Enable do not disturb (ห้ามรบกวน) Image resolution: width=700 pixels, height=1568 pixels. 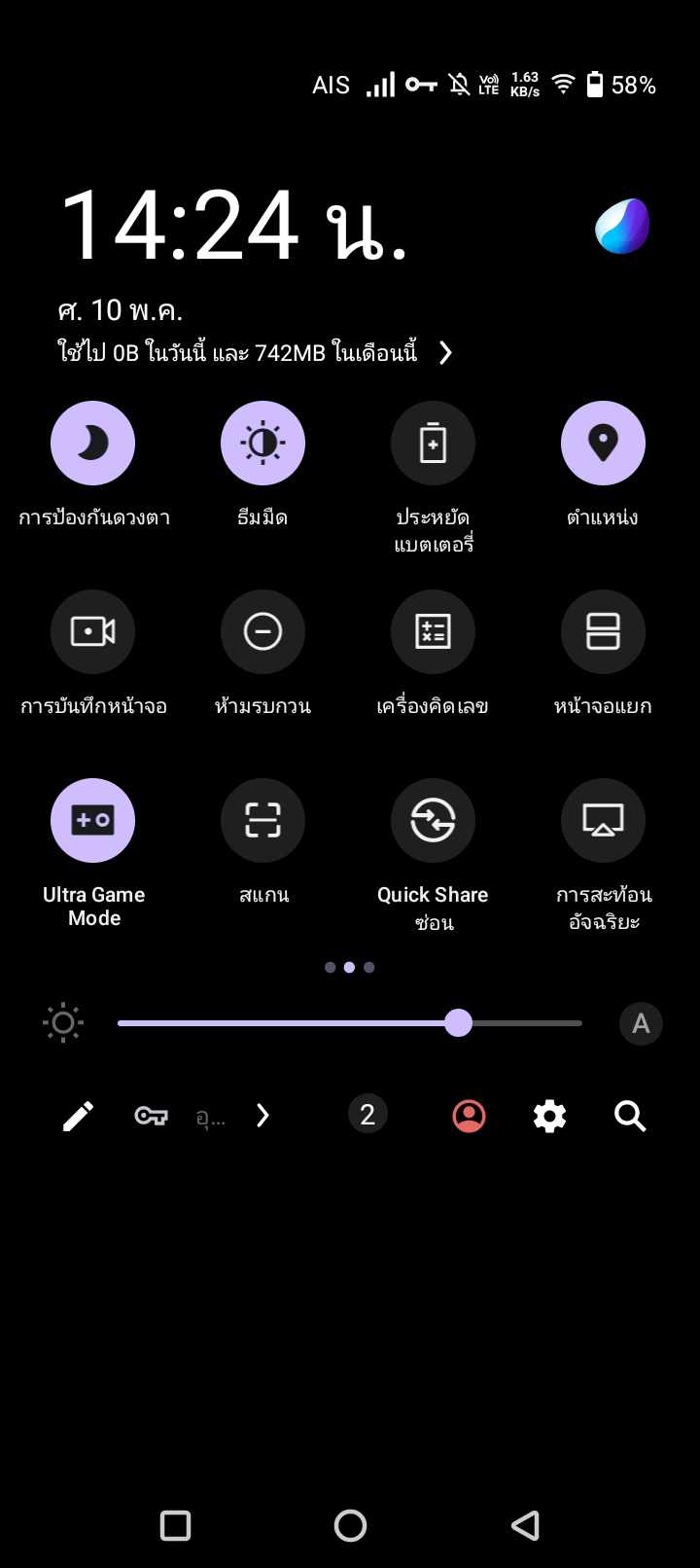pos(262,631)
